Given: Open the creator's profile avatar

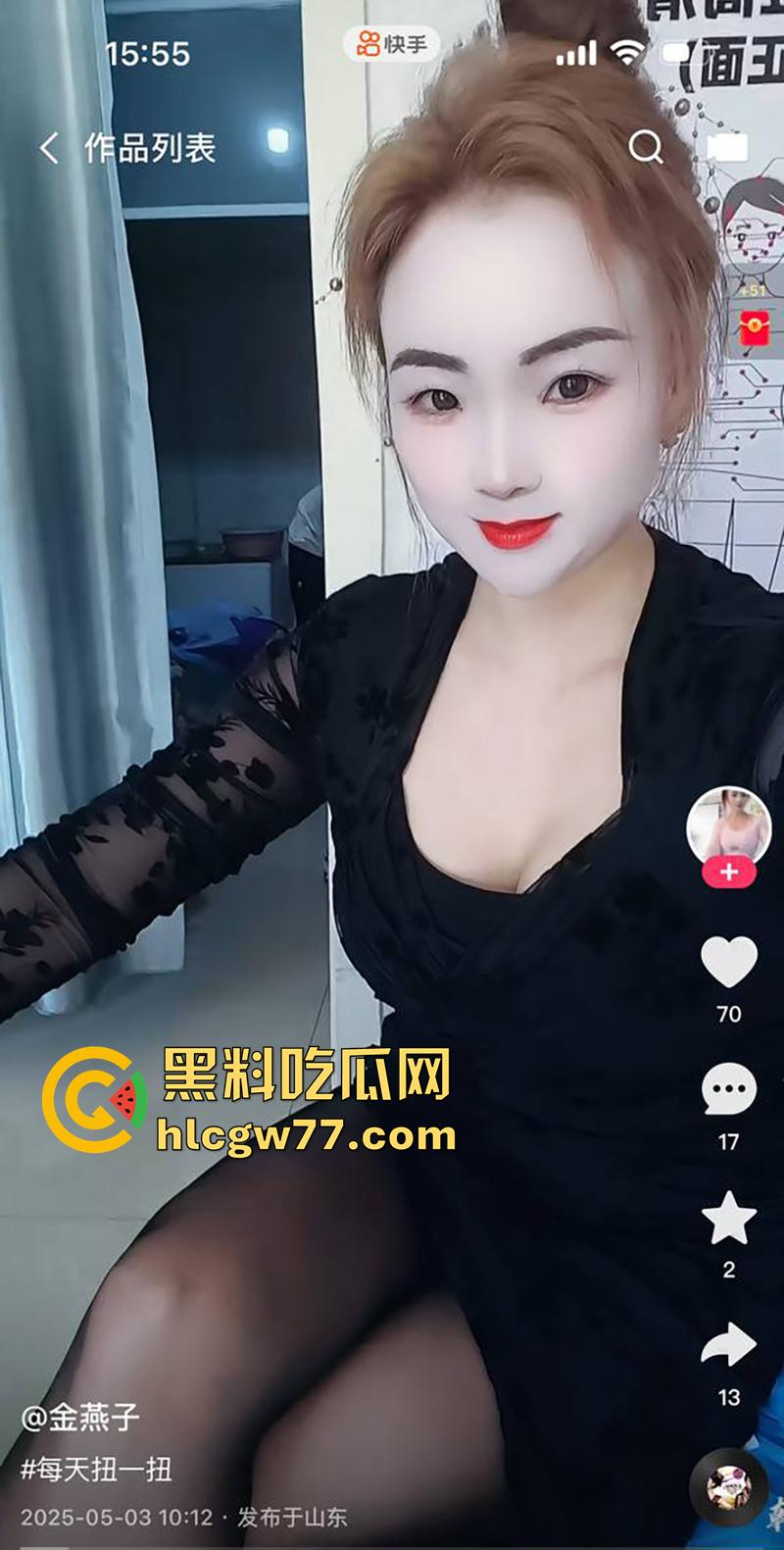Looking at the screenshot, I should 727,824.
